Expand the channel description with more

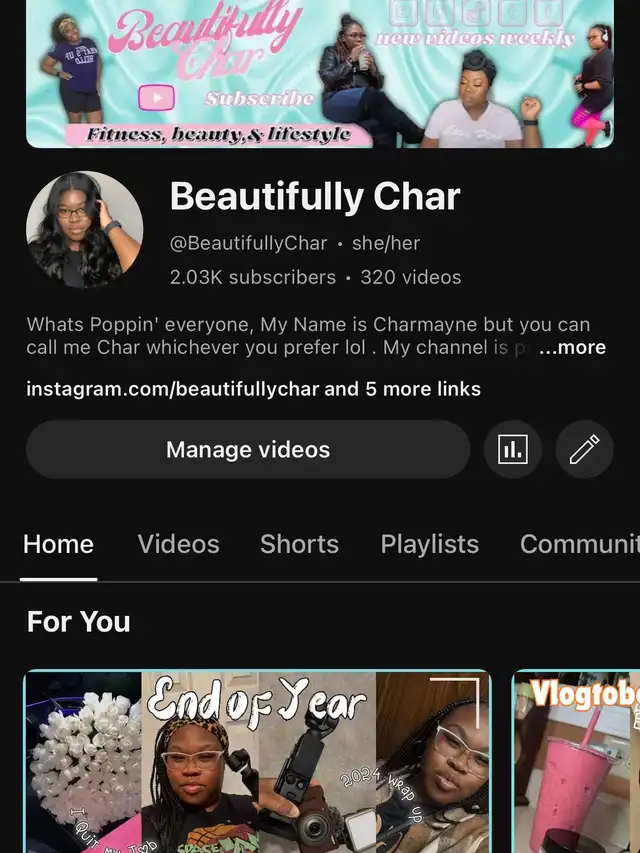tap(572, 348)
